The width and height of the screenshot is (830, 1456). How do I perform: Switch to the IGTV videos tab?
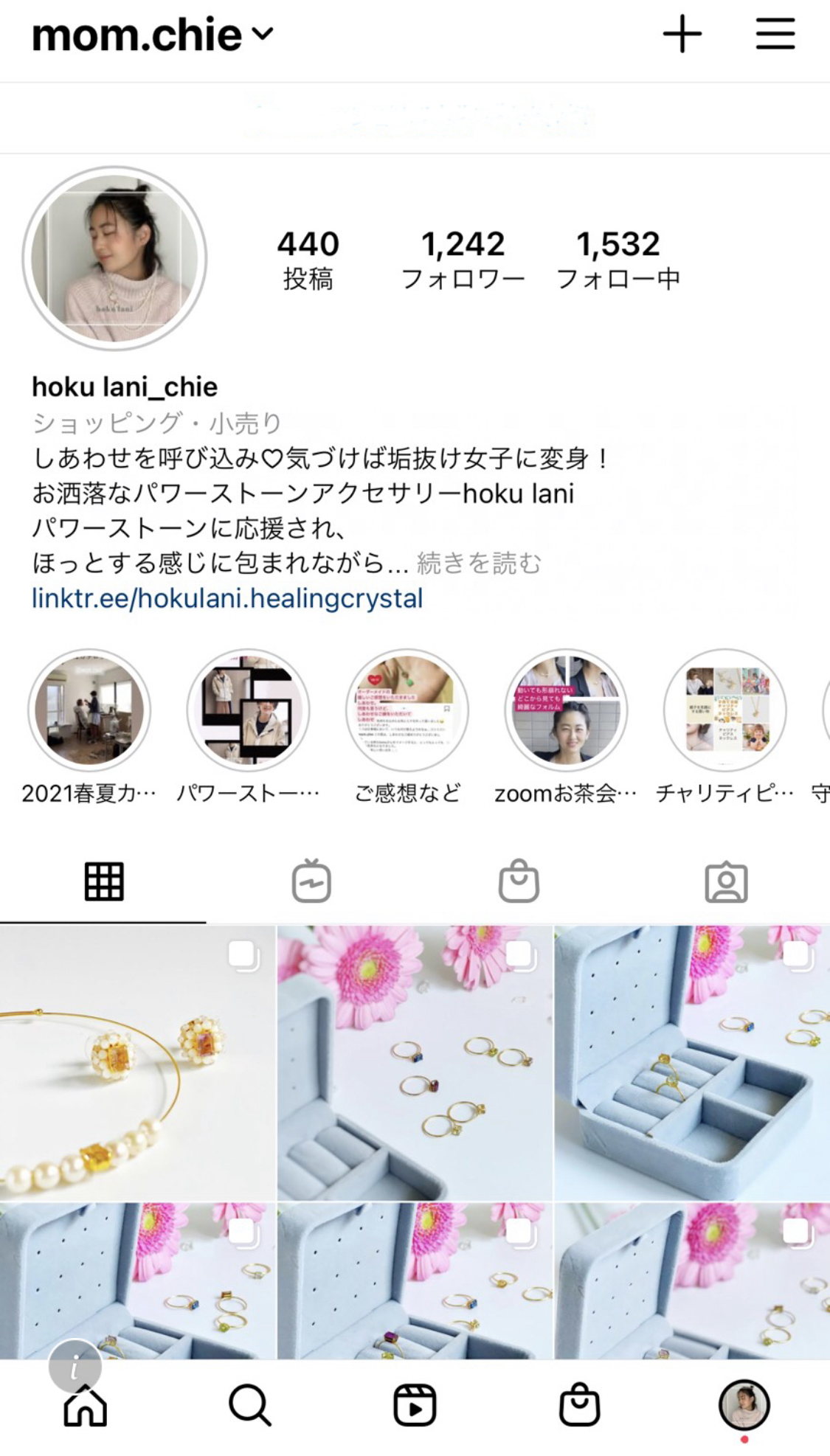pos(311,881)
